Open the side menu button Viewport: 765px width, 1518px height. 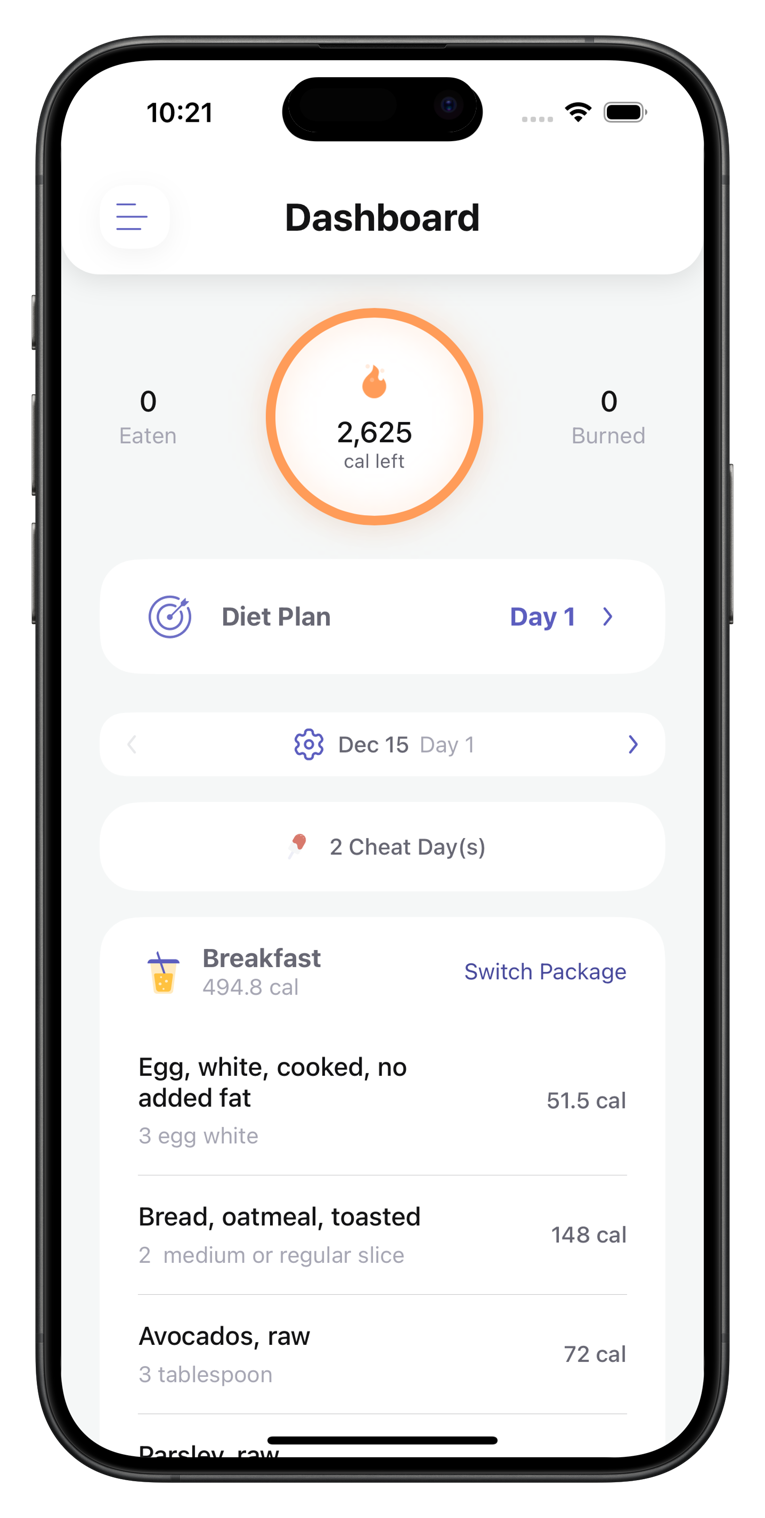tap(134, 216)
